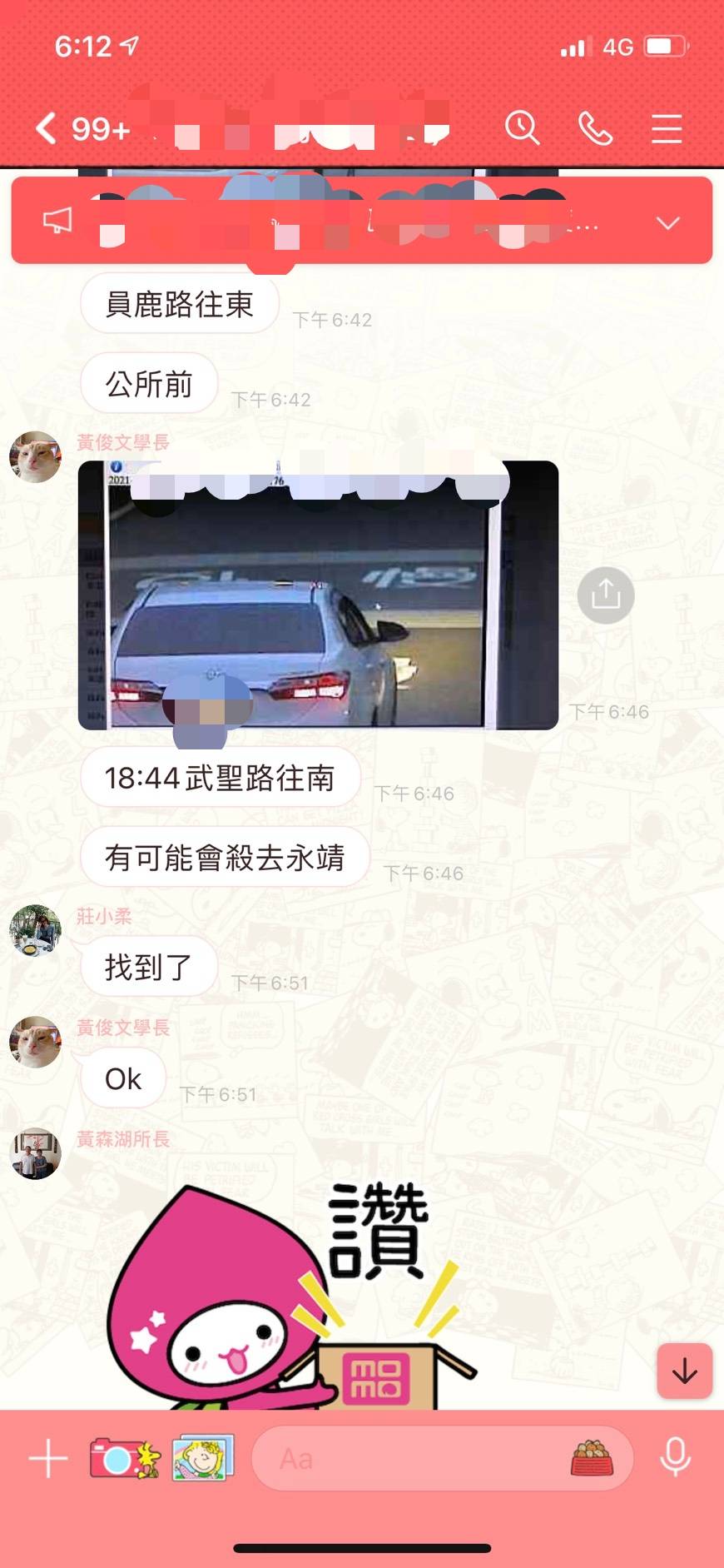Pick a photo from the gallery
The image size is (724, 1568).
coord(203,1458)
